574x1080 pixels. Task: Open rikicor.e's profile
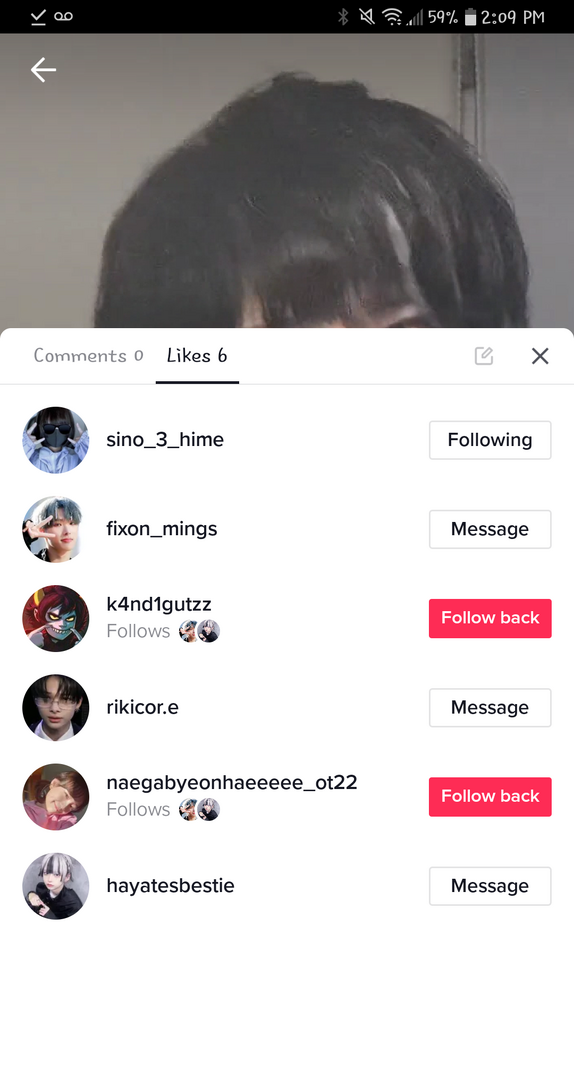142,707
